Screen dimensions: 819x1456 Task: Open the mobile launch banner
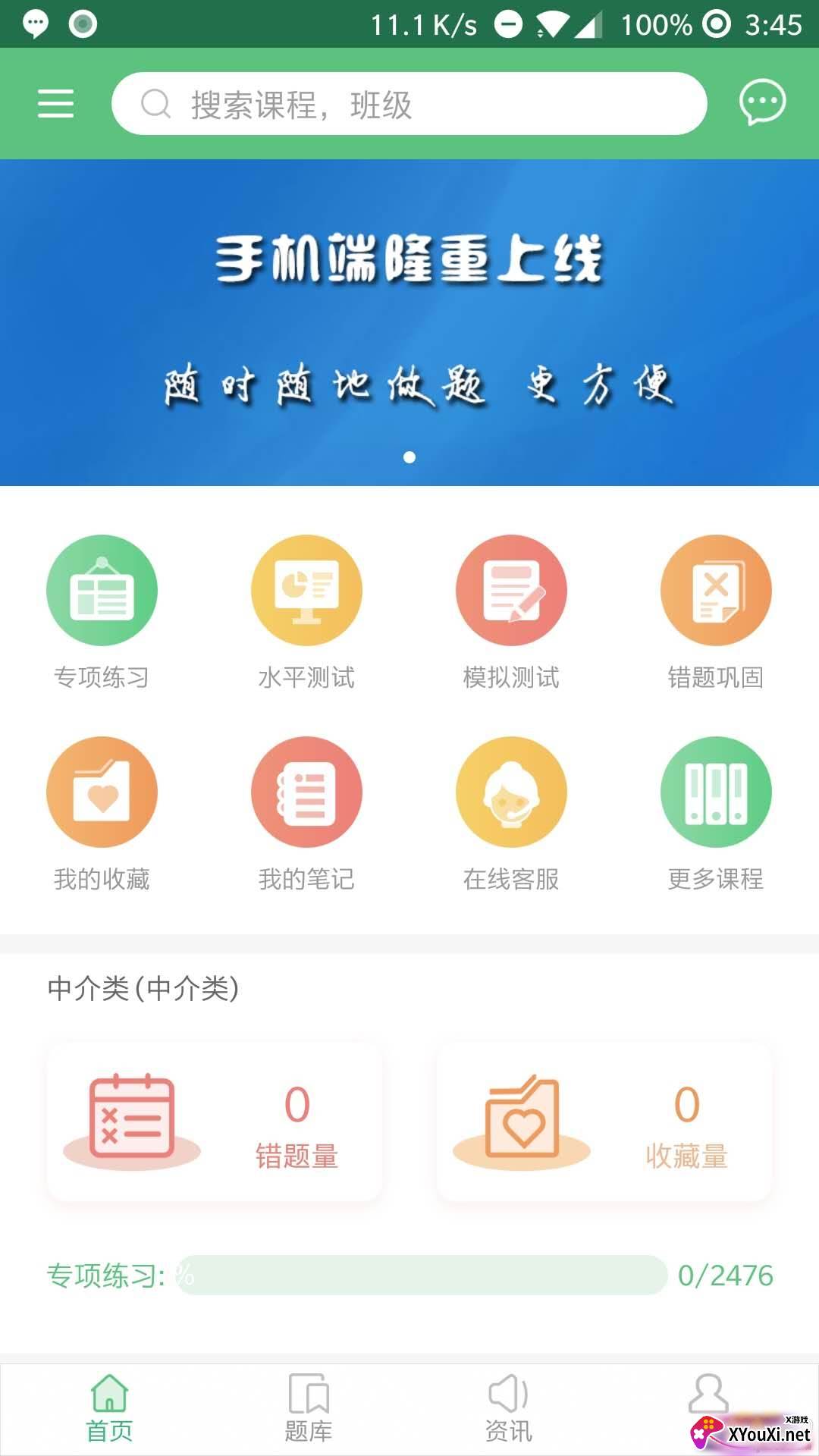point(409,322)
